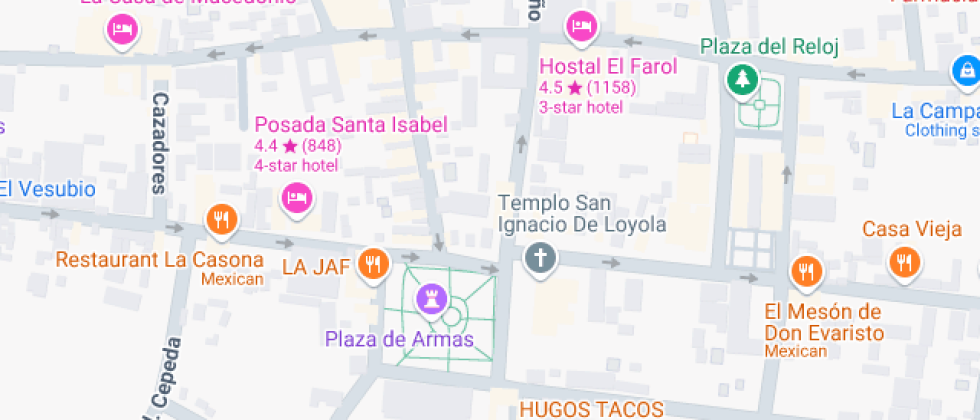Open the Plaza de Armas landmark marker
The image size is (980, 420).
(x=432, y=298)
